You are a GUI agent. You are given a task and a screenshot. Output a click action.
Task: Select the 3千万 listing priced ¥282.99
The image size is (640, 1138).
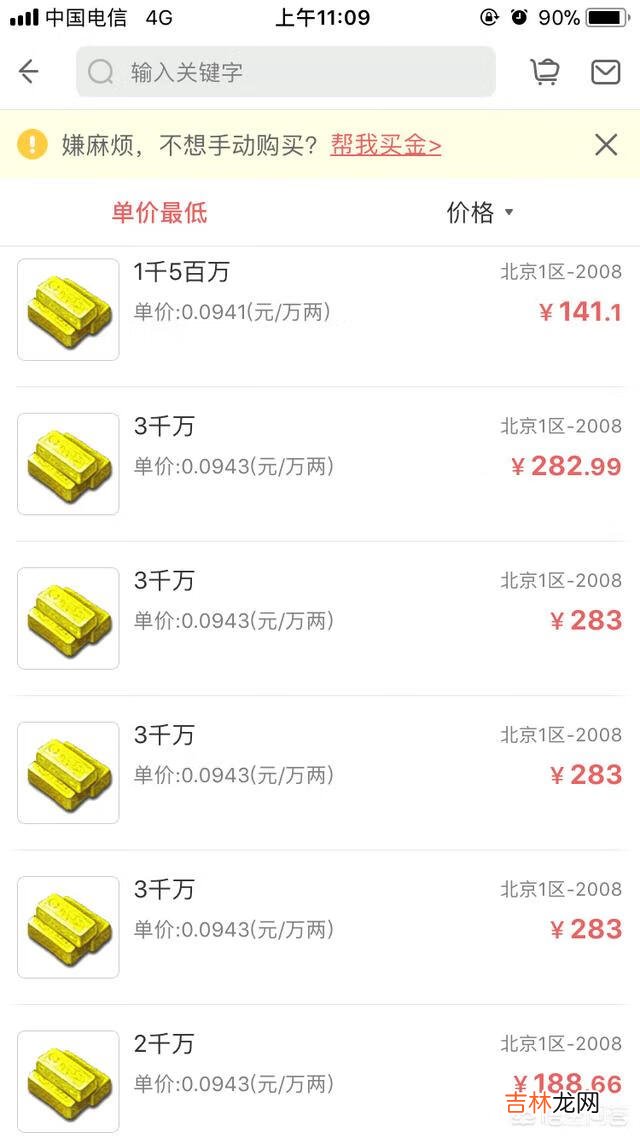coord(320,464)
